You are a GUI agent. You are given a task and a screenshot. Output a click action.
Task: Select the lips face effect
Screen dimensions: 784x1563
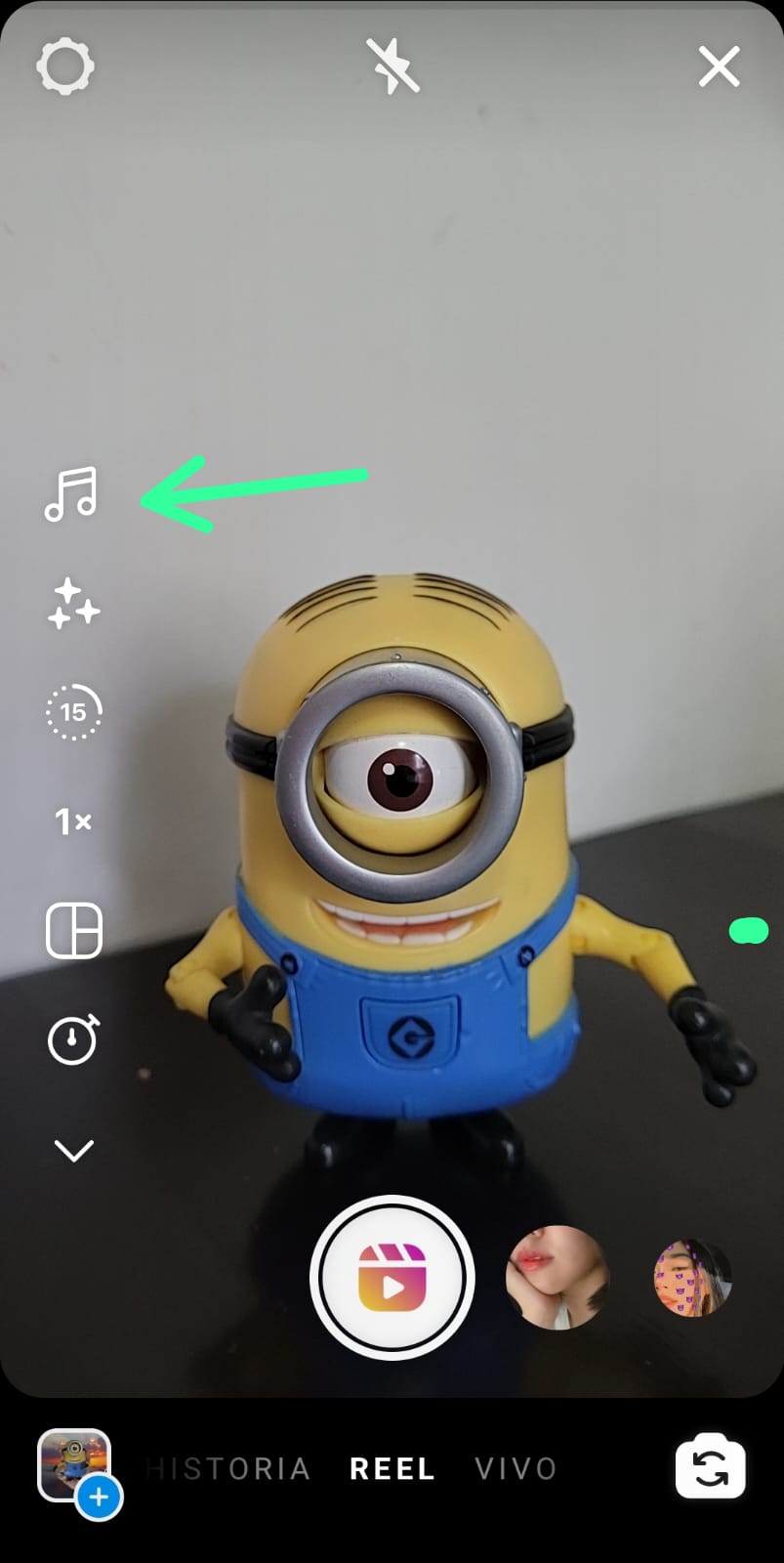(x=557, y=1278)
